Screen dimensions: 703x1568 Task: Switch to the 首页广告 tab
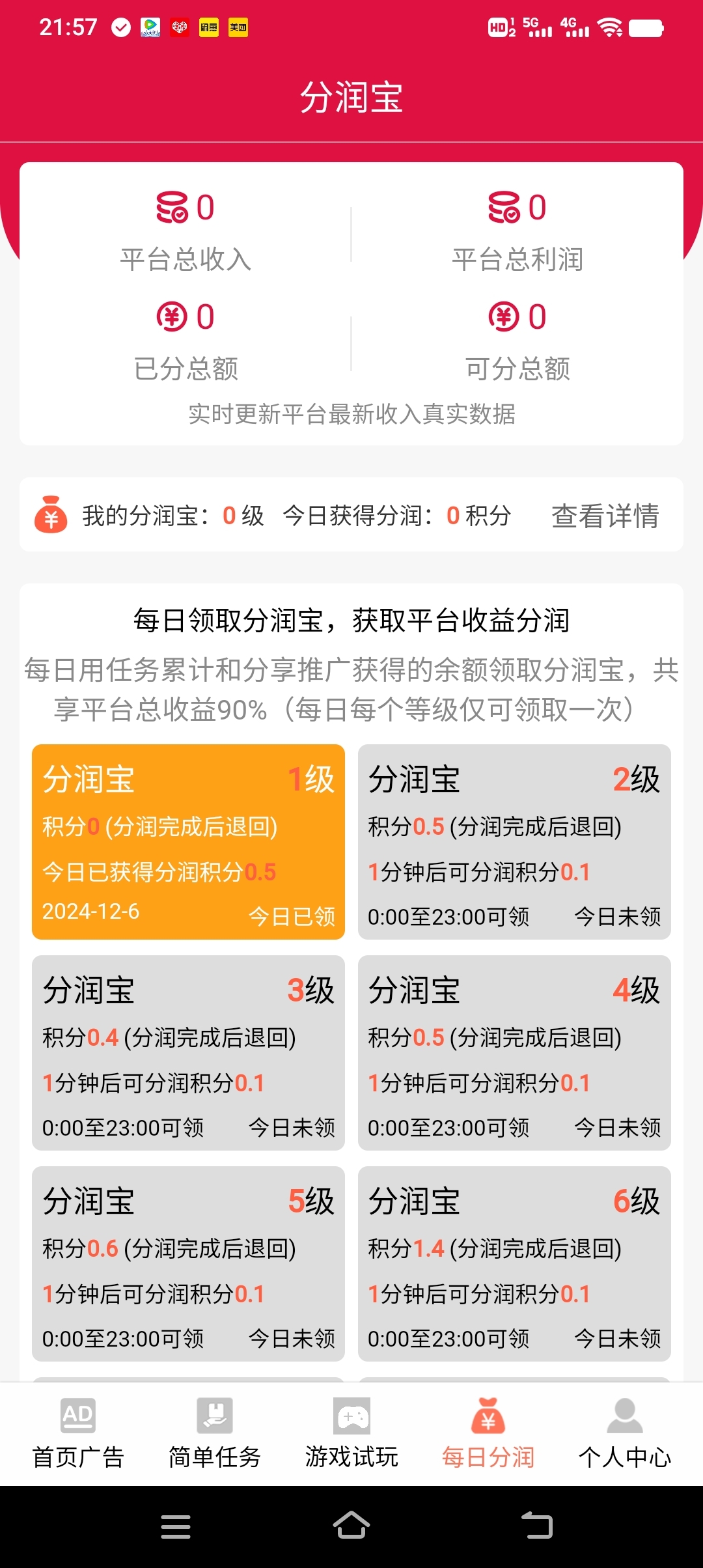(x=78, y=1434)
